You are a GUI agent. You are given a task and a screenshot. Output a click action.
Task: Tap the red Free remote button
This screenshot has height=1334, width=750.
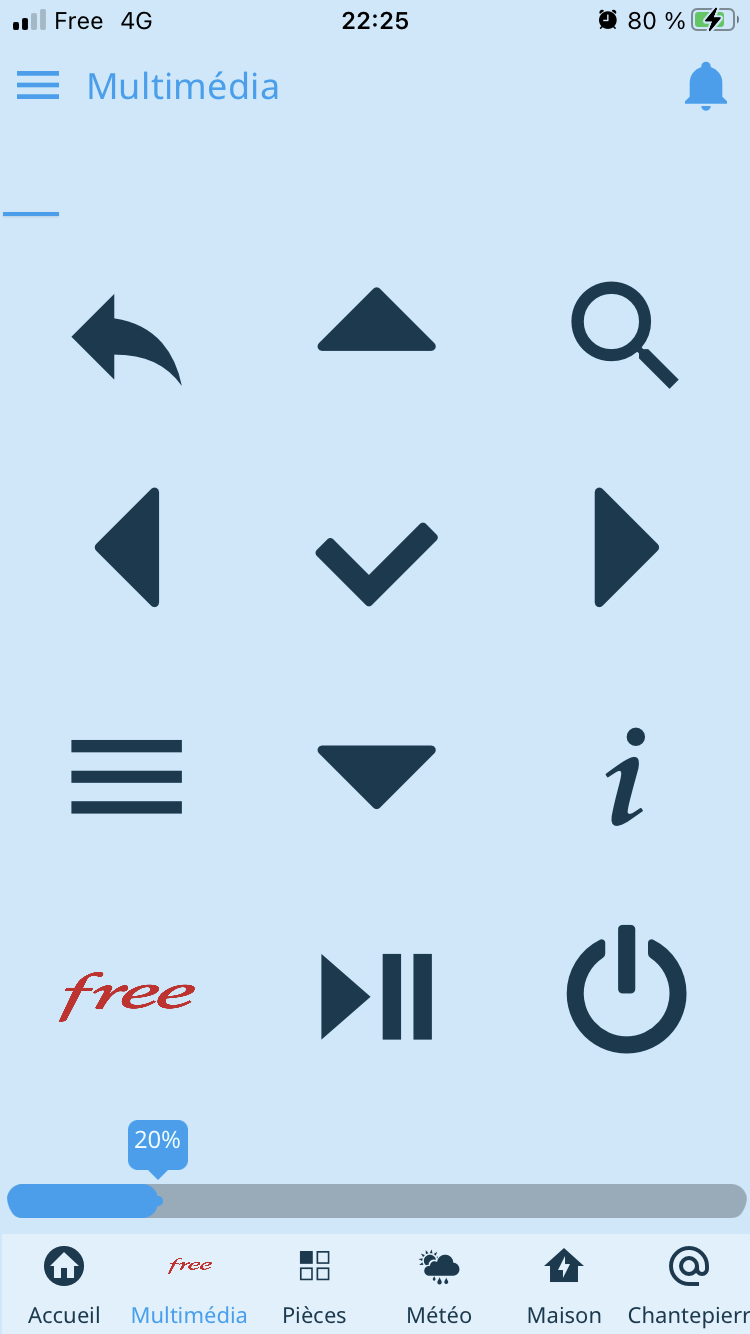coord(127,996)
